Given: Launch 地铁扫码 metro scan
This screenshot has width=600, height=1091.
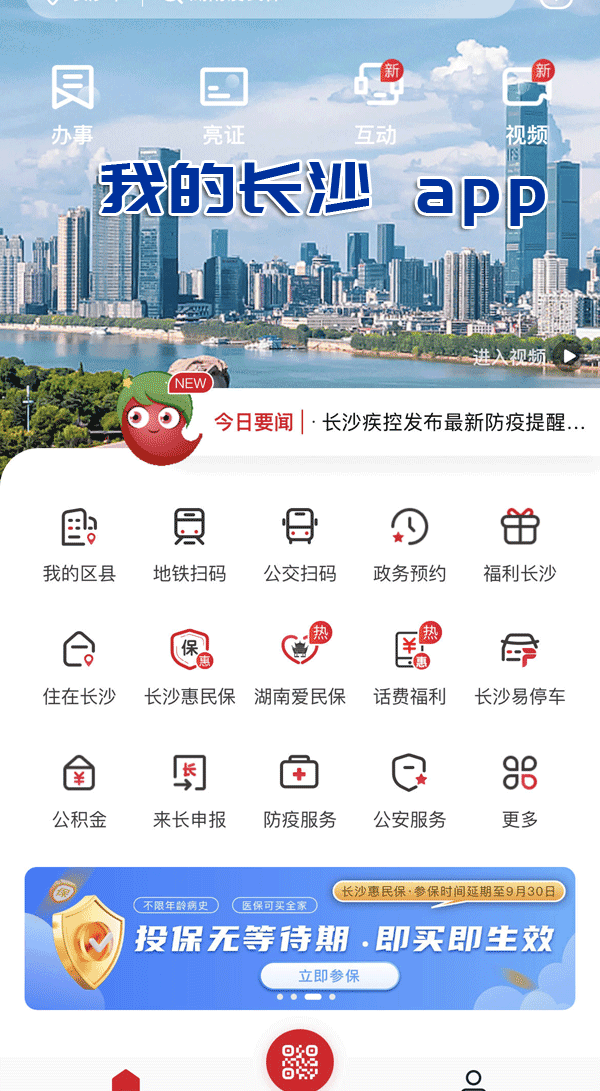Looking at the screenshot, I should 189,545.
